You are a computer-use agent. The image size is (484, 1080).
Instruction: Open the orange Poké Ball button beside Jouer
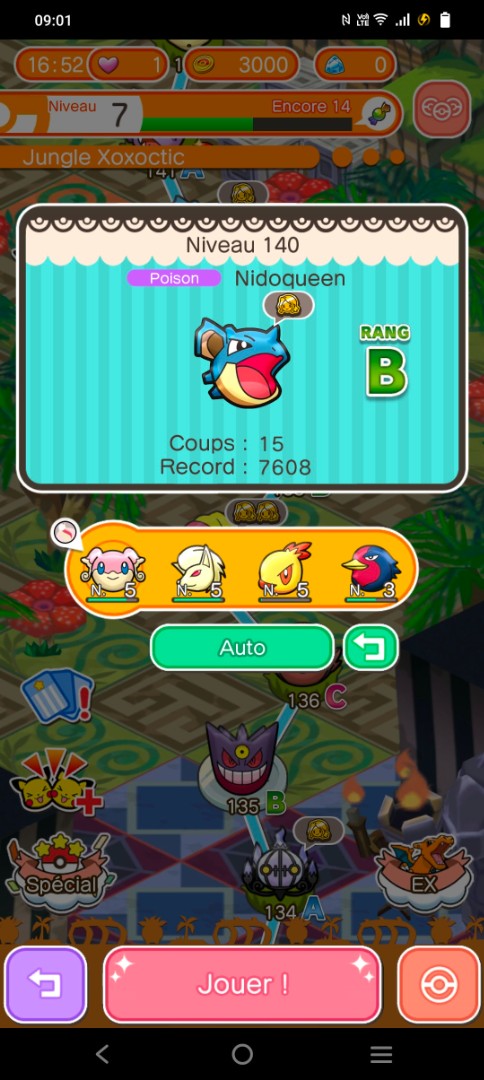(439, 984)
